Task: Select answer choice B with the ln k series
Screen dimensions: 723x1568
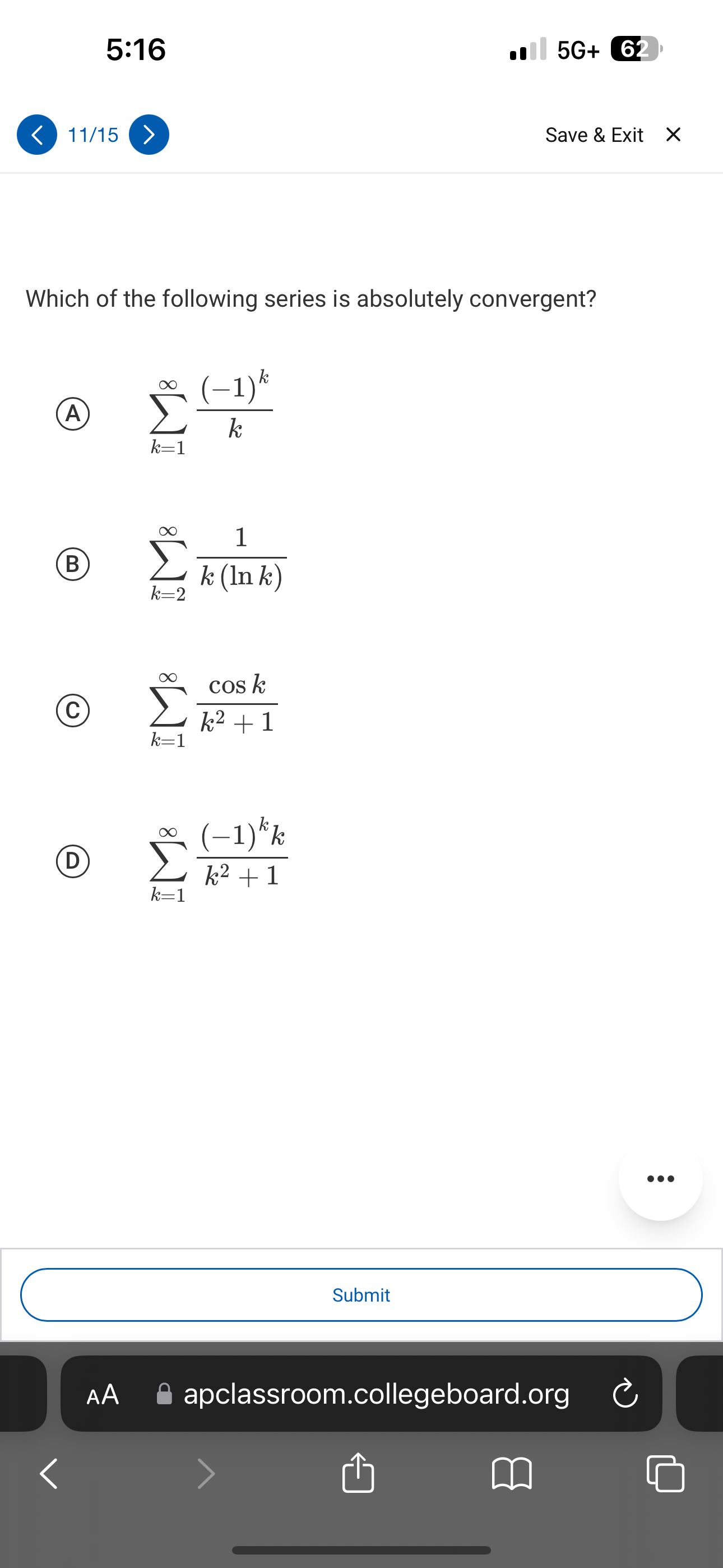Action: [x=72, y=564]
